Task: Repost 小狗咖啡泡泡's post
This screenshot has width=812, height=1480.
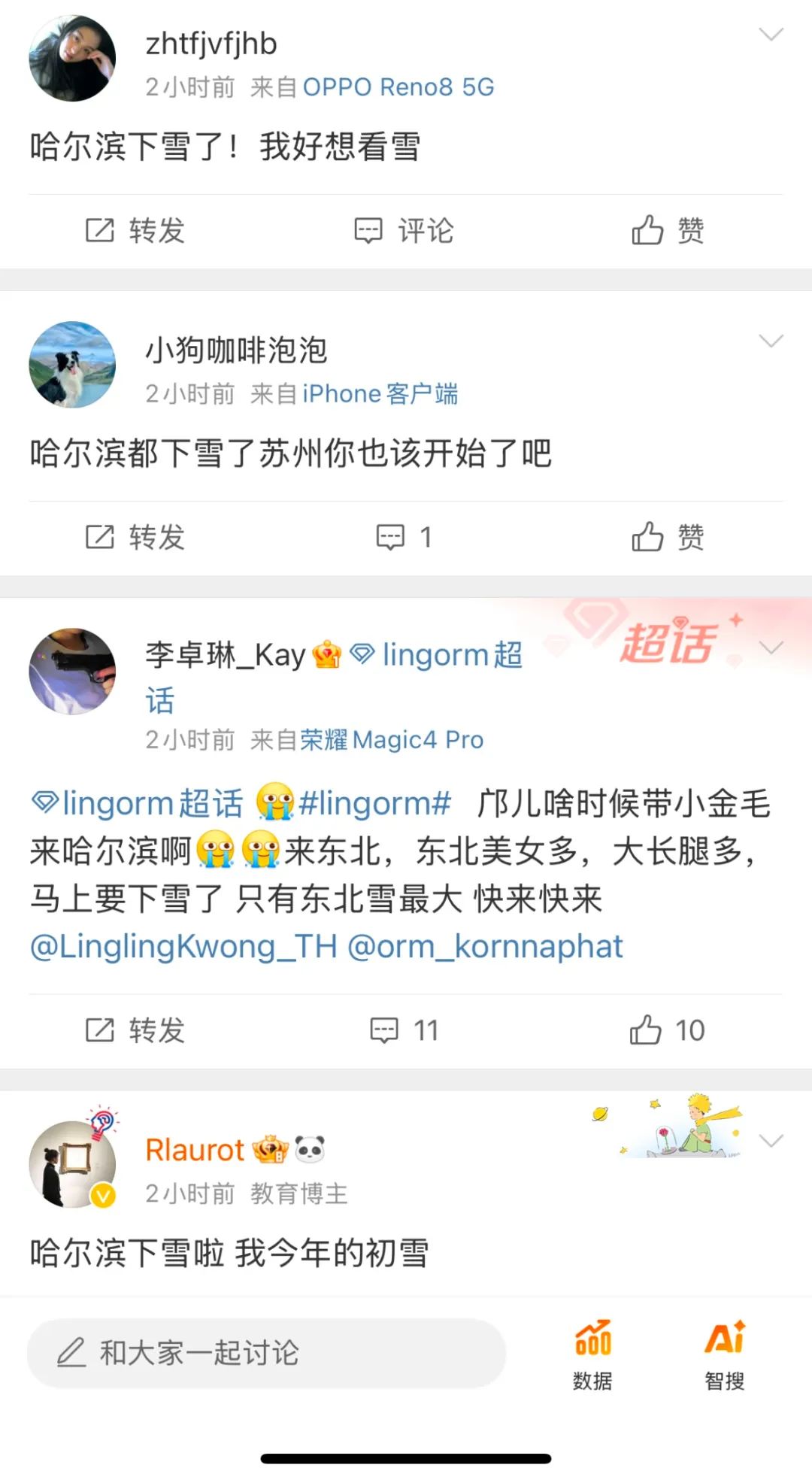Action: point(135,538)
